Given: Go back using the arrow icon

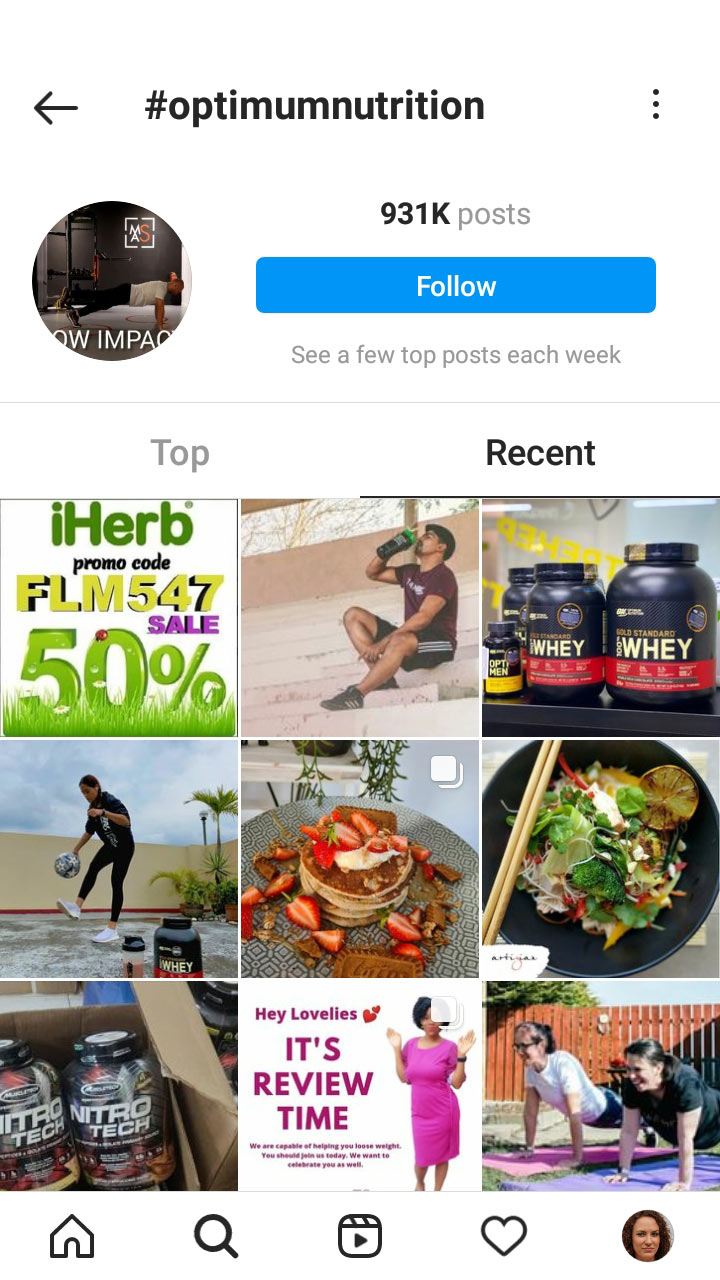Looking at the screenshot, I should [x=56, y=107].
